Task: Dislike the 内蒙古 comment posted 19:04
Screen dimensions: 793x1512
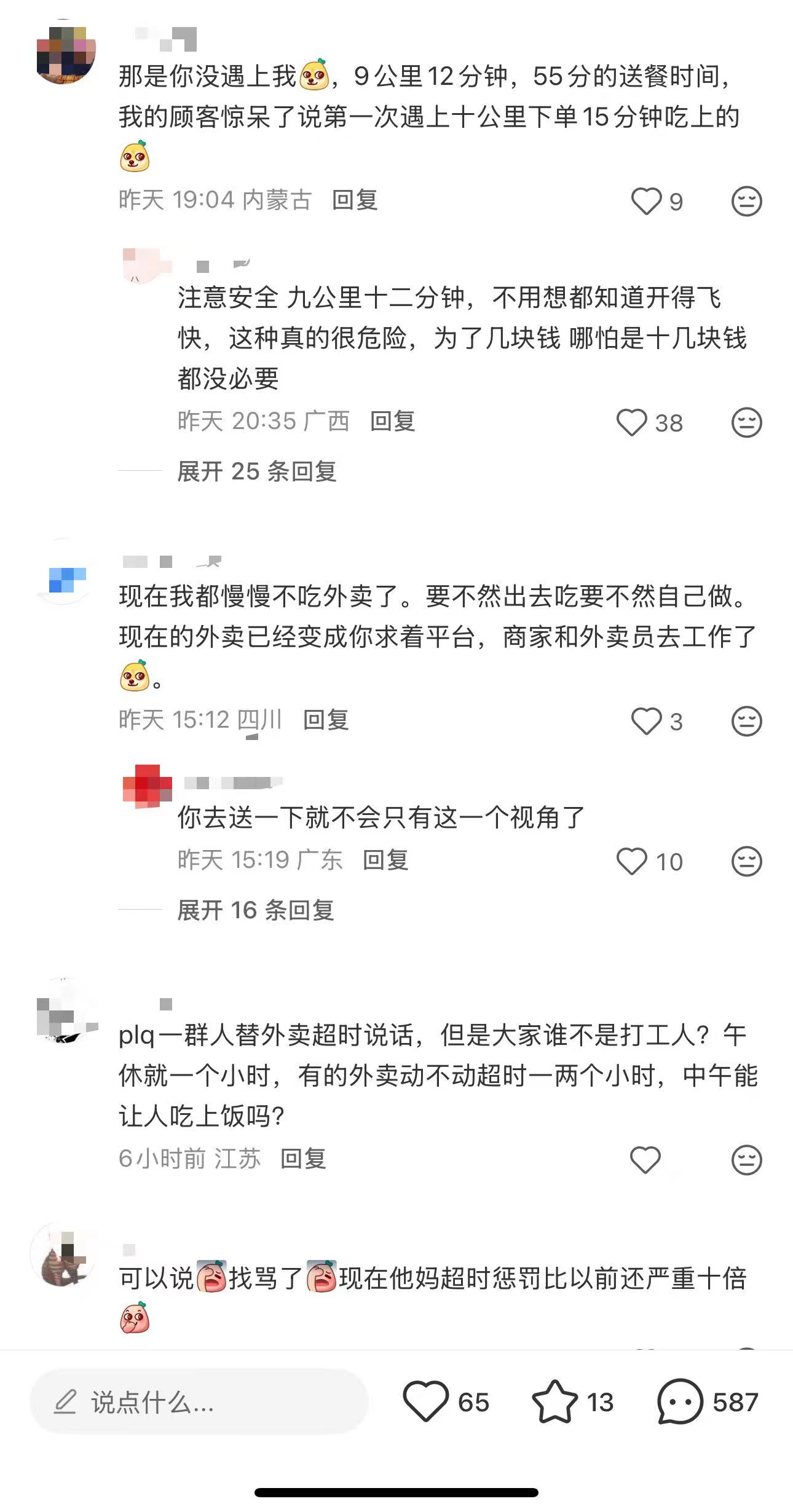Action: tap(746, 201)
